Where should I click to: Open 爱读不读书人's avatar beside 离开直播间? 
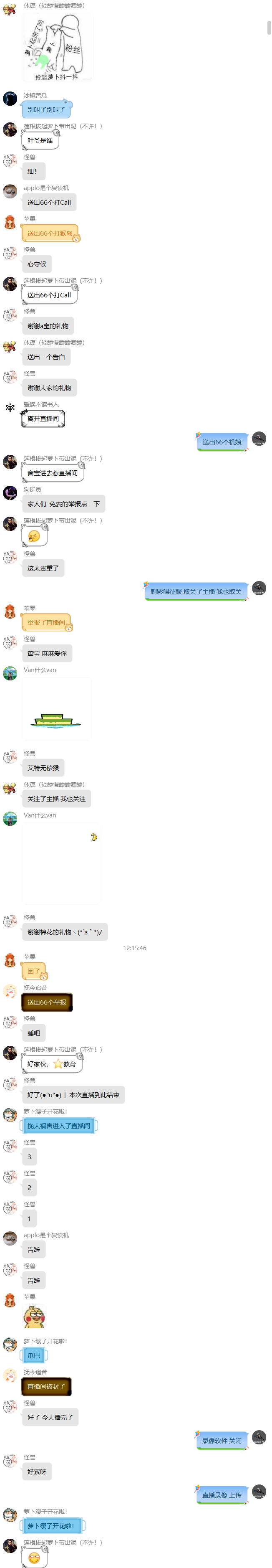tap(10, 408)
